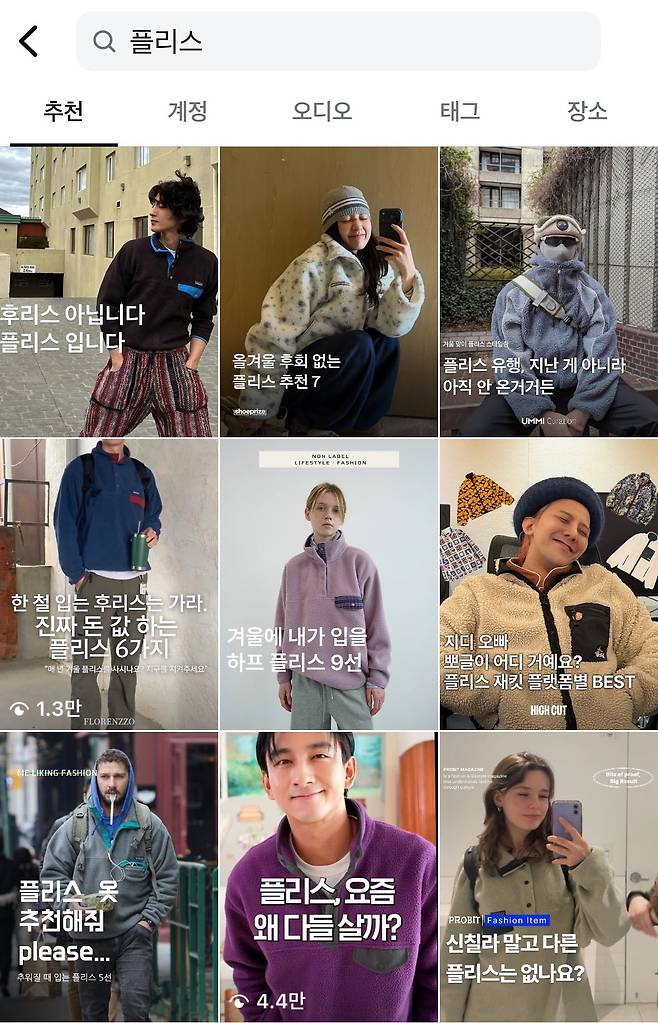Open '겨울에 내가 입을 하프 플리스 9선' post

click(328, 584)
